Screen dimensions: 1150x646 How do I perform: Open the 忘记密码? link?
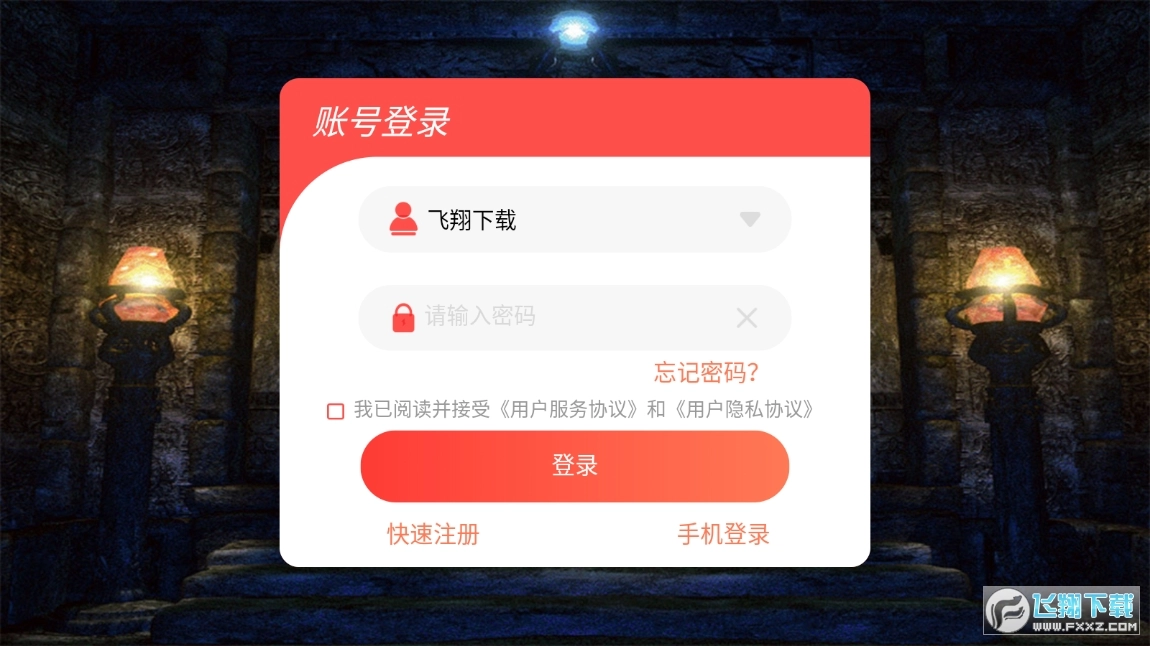tap(706, 373)
